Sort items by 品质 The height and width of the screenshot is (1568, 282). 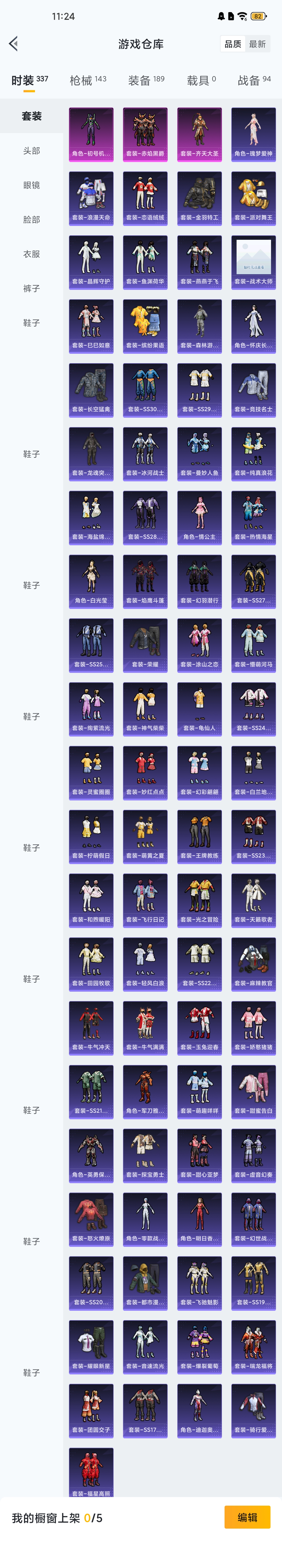233,44
